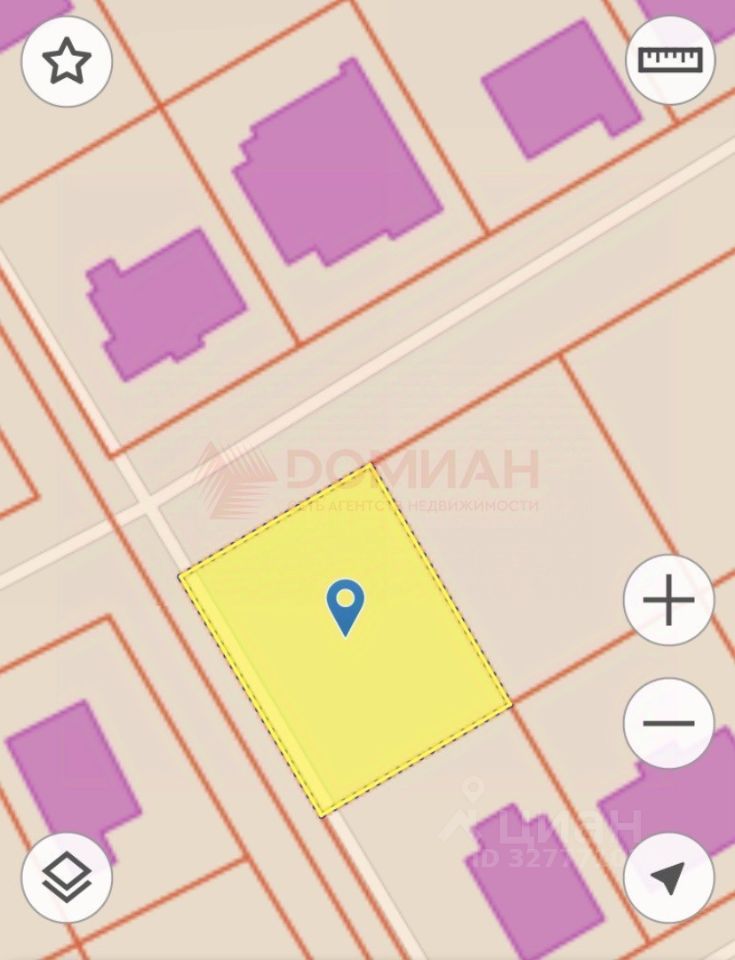Zoom out of the map
Image resolution: width=735 pixels, height=960 pixels.
(668, 722)
